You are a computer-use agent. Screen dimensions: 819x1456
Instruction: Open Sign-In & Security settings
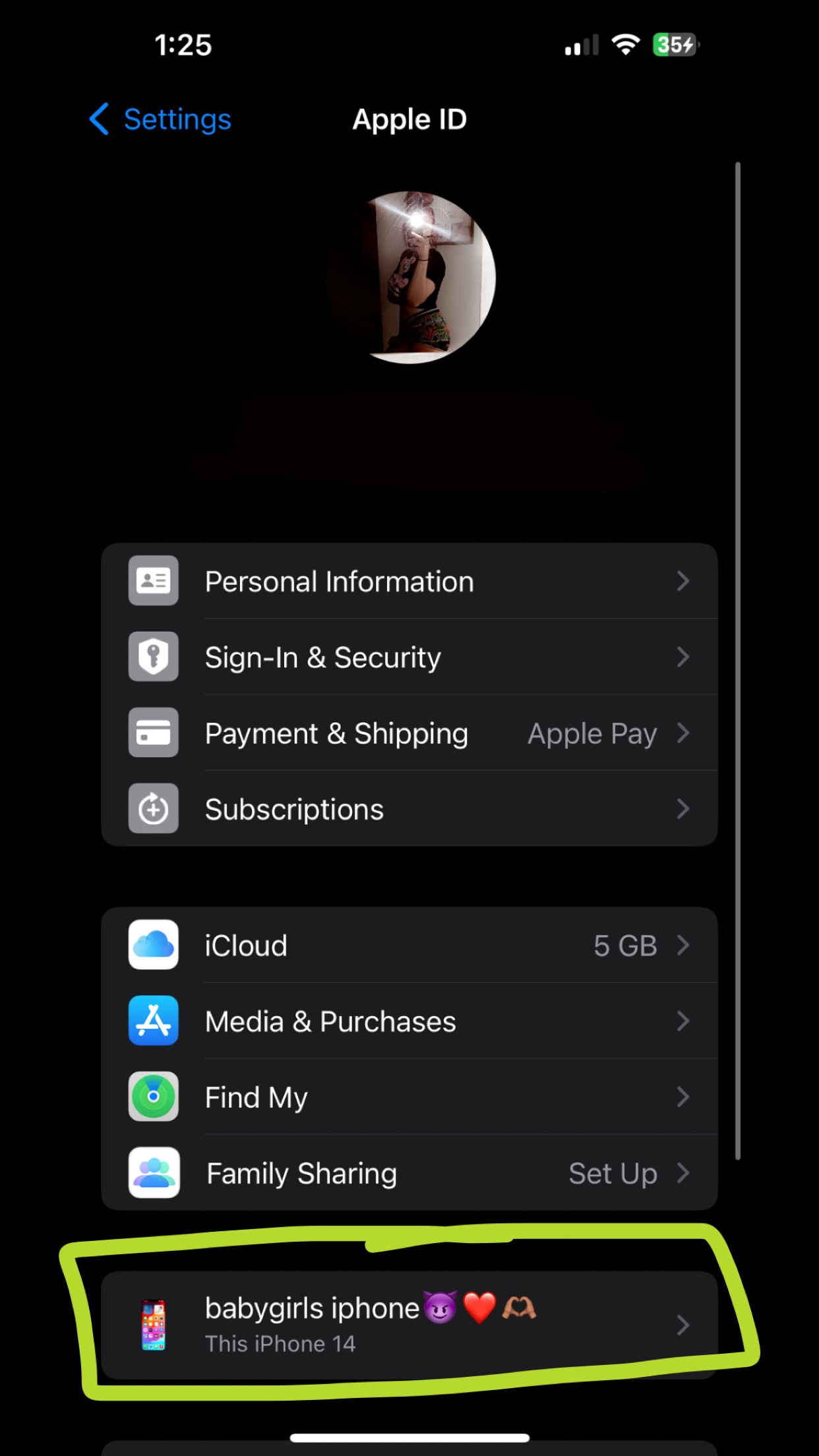click(409, 657)
